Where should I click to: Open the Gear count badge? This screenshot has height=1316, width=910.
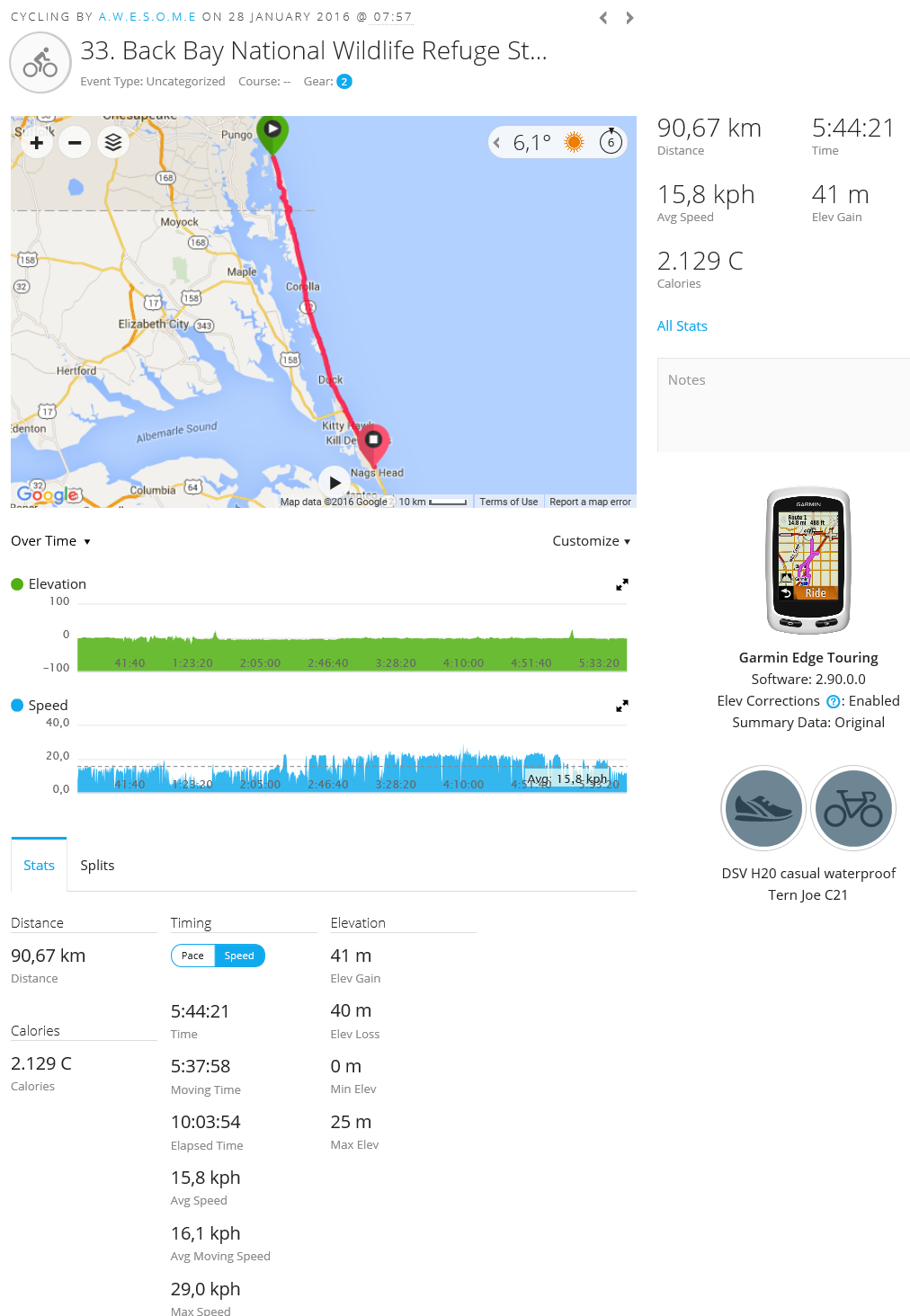(344, 82)
